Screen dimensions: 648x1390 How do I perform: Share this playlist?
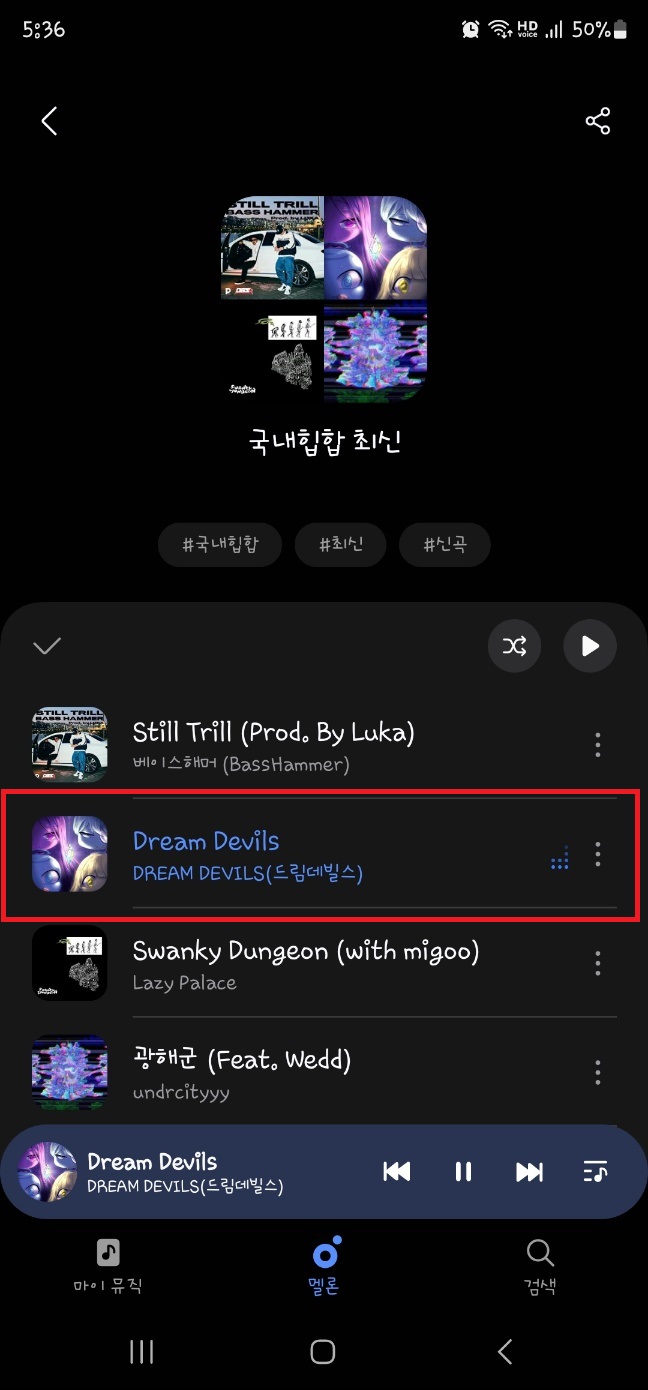(x=597, y=122)
